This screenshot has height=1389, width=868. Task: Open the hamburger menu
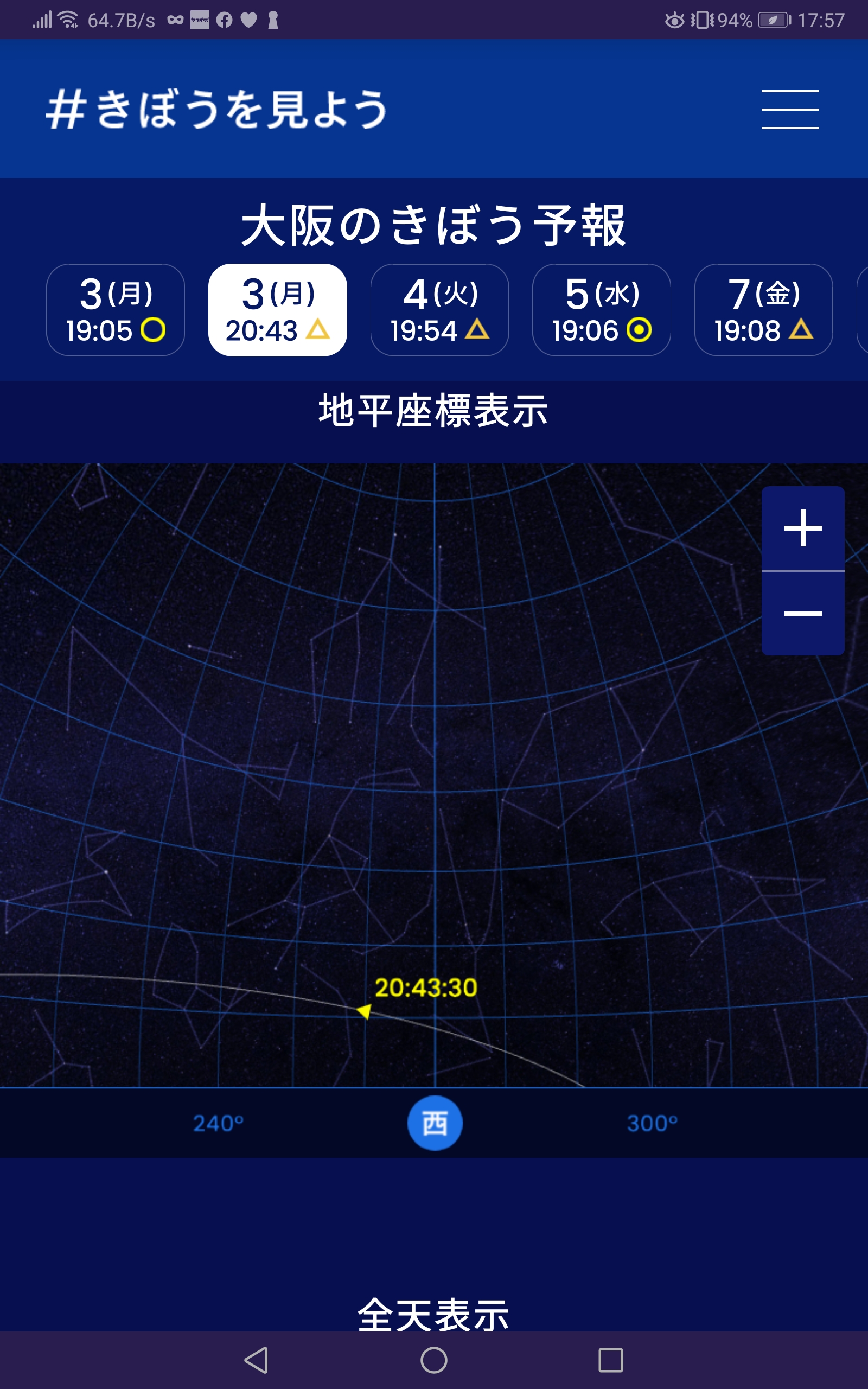(789, 109)
